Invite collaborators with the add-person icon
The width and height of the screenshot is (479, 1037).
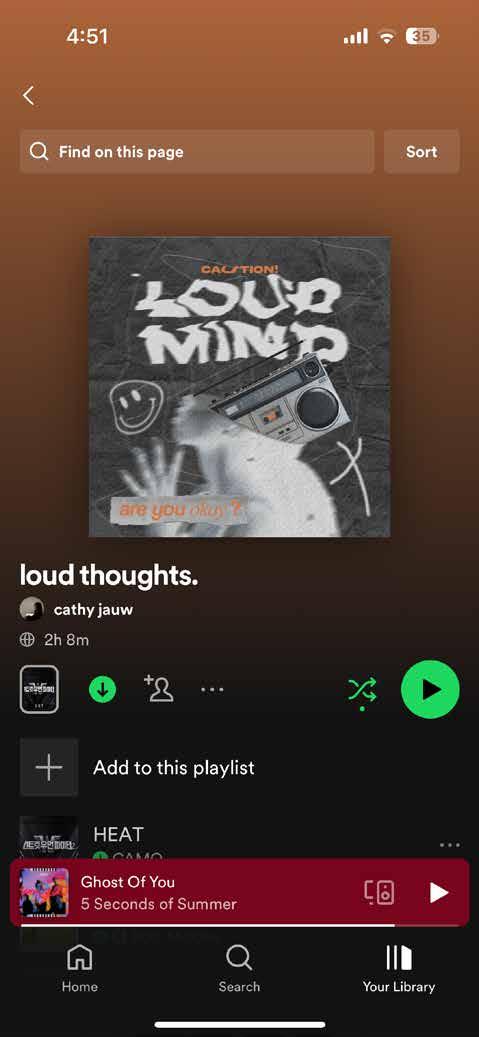(159, 688)
